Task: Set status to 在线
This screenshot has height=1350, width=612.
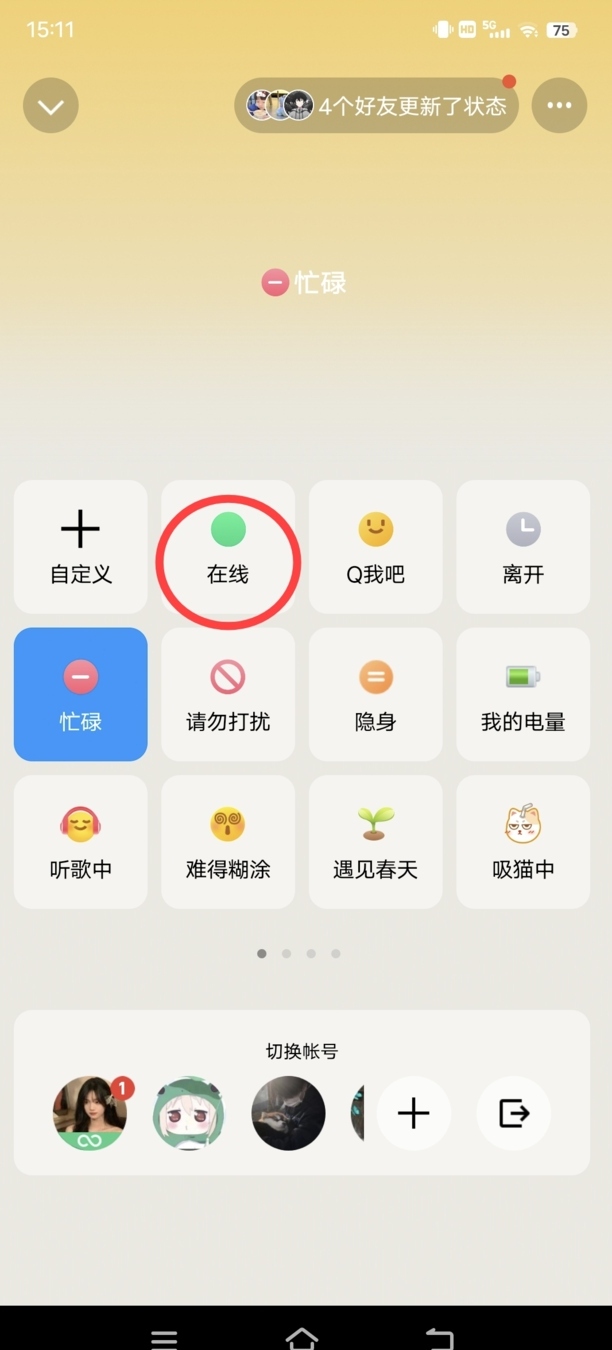Action: pos(228,547)
